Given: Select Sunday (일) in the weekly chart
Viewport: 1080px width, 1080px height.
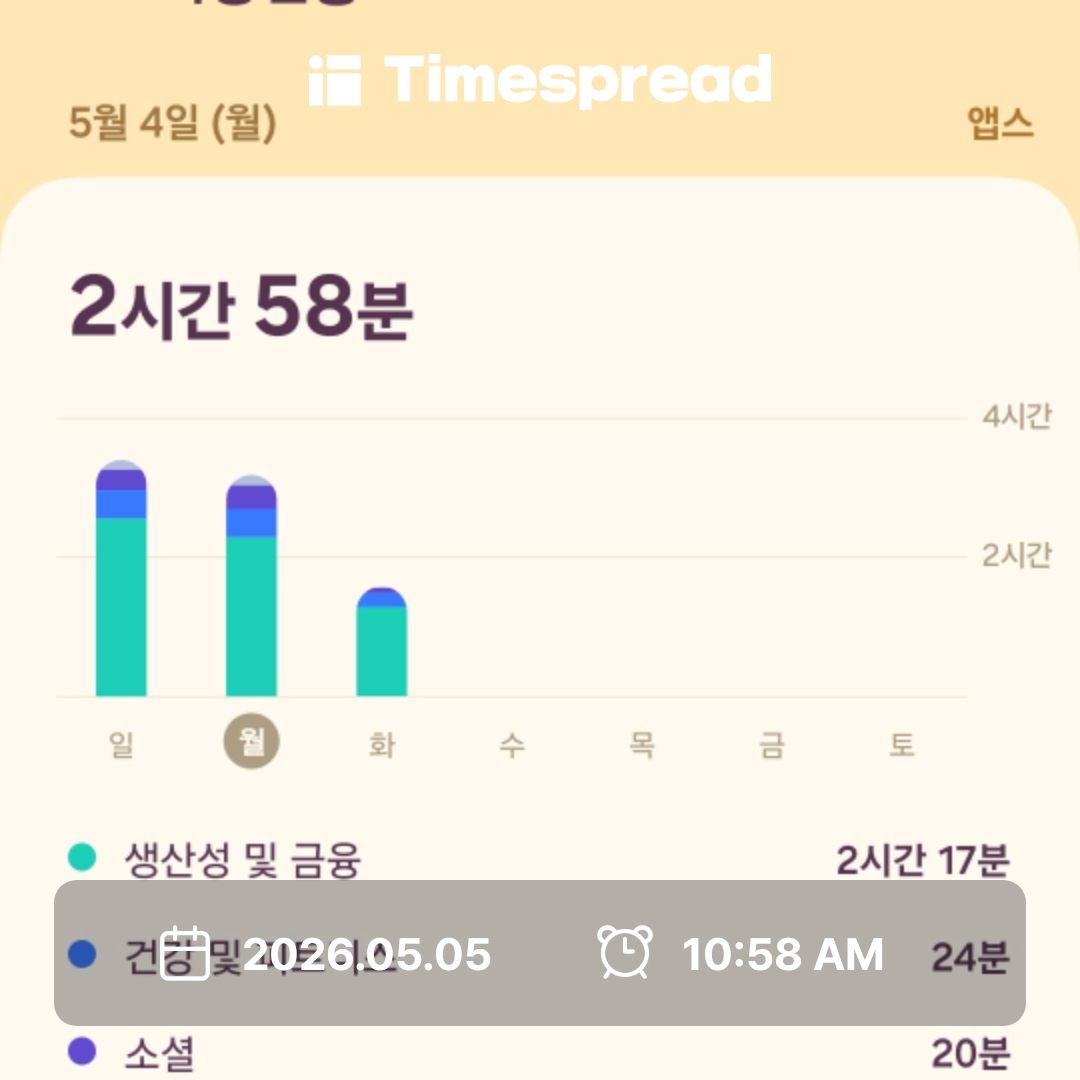Looking at the screenshot, I should pos(121,744).
